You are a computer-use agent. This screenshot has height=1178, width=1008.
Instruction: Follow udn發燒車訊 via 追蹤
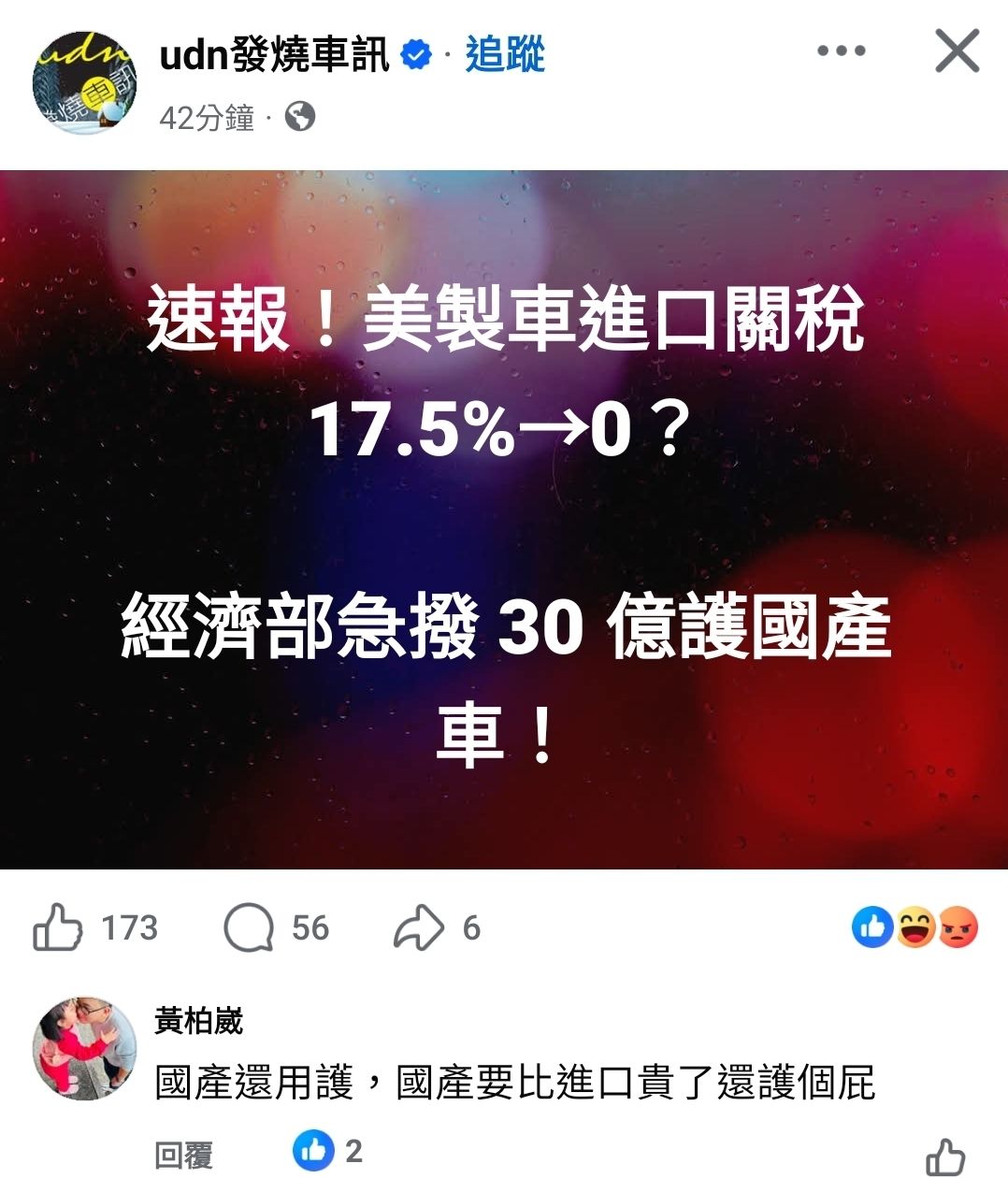(505, 55)
